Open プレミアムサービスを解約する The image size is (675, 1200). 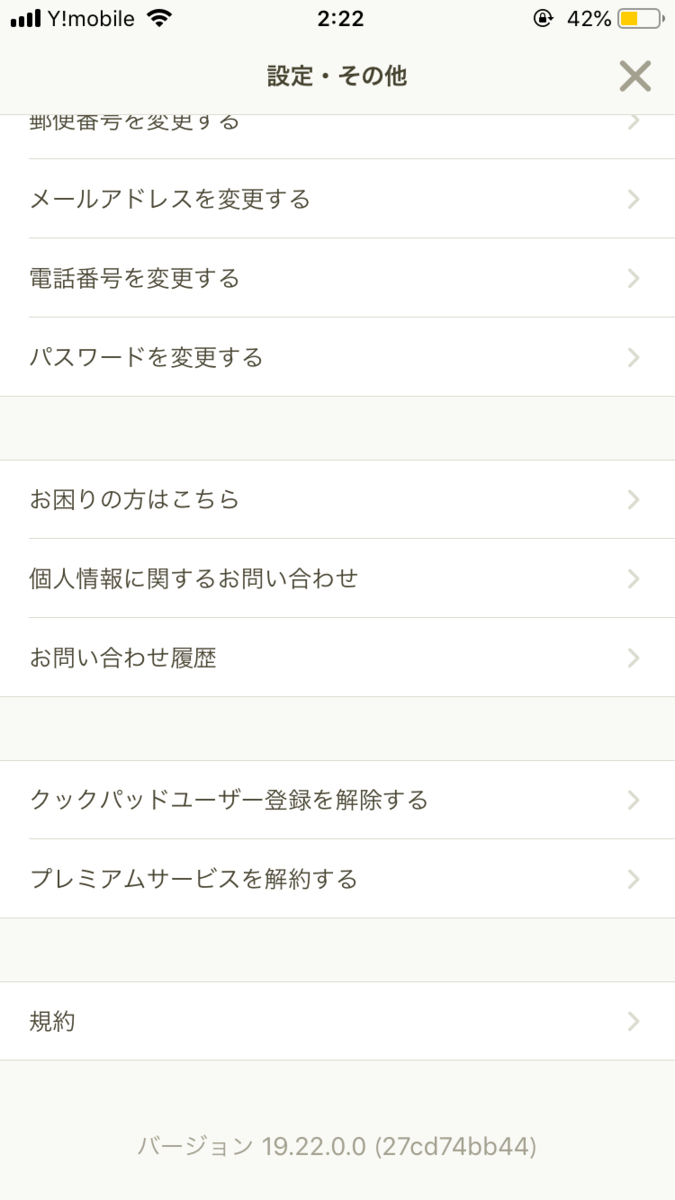[x=337, y=879]
